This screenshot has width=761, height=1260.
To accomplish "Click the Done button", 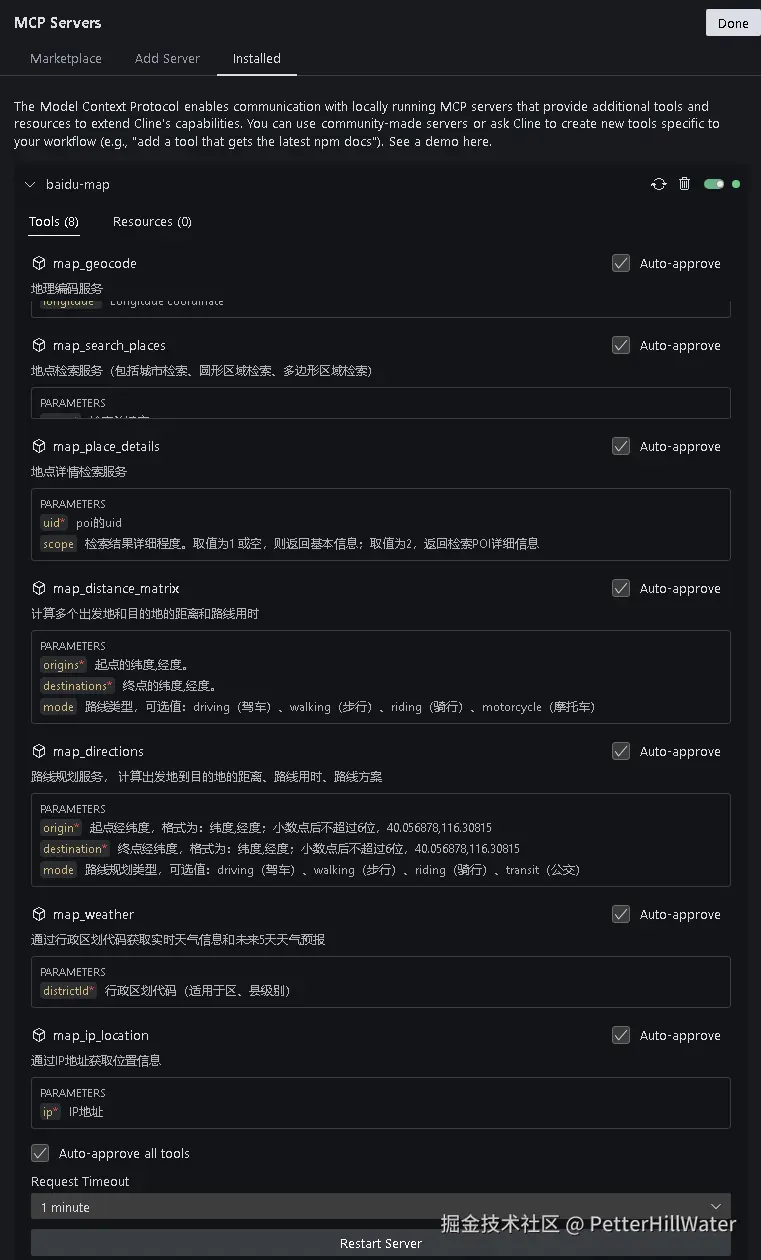I will click(732, 22).
